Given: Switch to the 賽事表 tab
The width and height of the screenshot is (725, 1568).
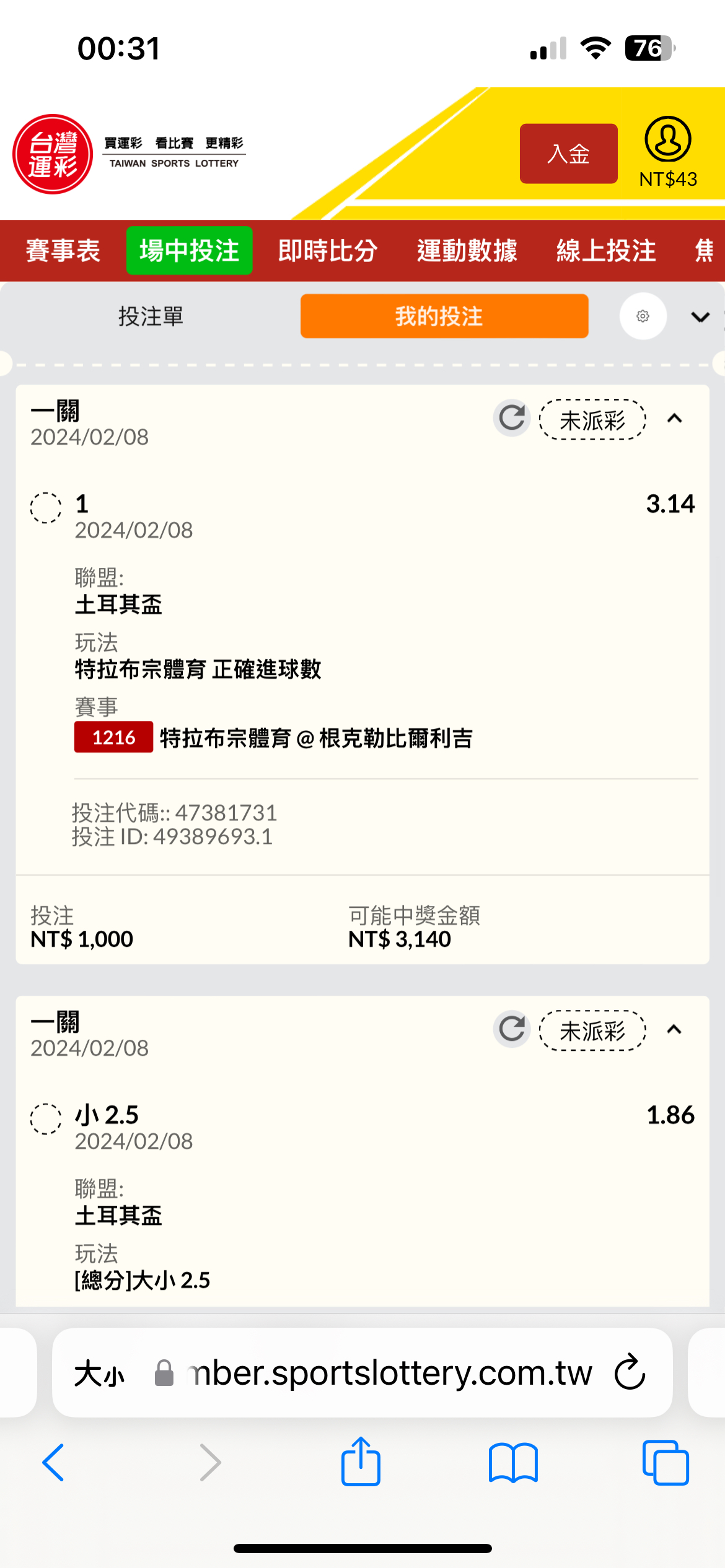Looking at the screenshot, I should pos(63,251).
